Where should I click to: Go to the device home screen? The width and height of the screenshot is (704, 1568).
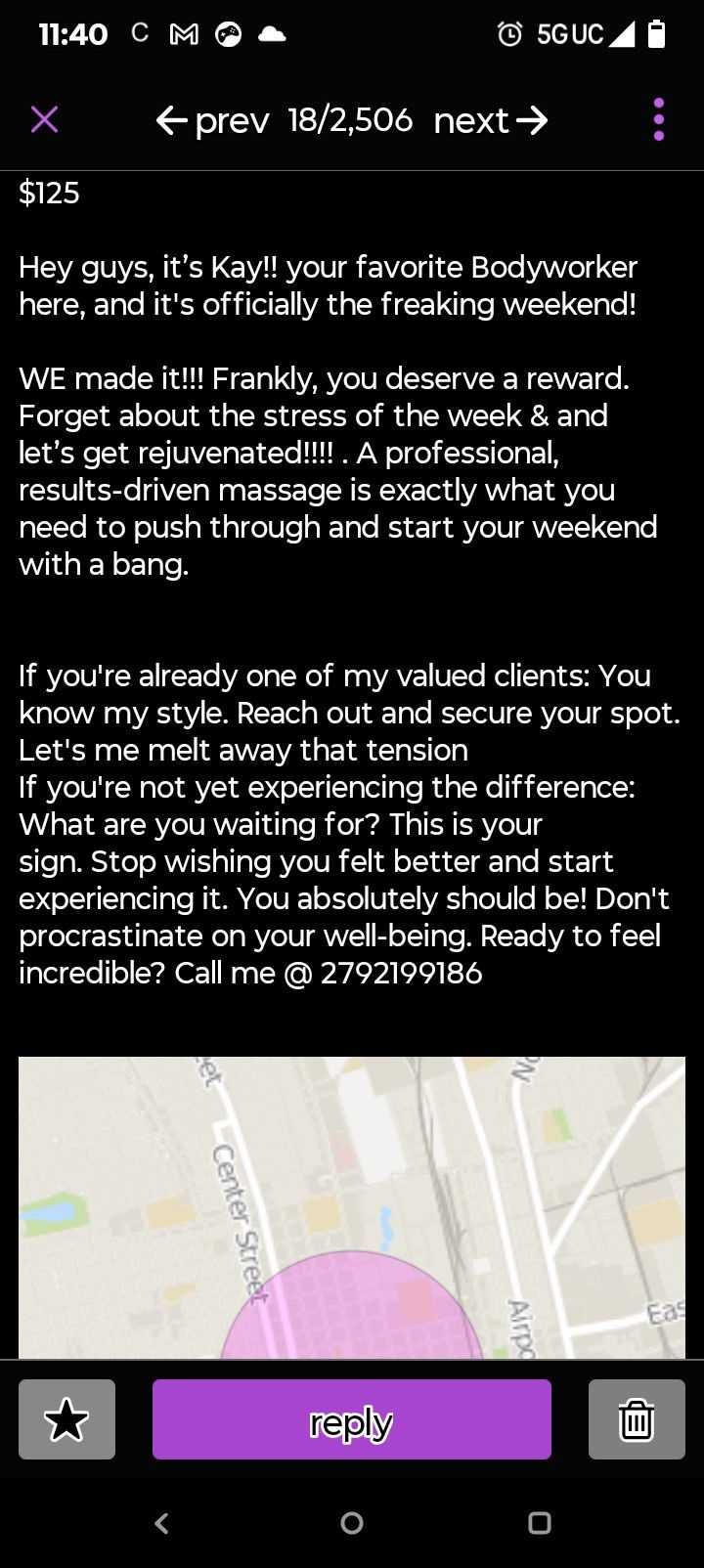click(x=352, y=1522)
